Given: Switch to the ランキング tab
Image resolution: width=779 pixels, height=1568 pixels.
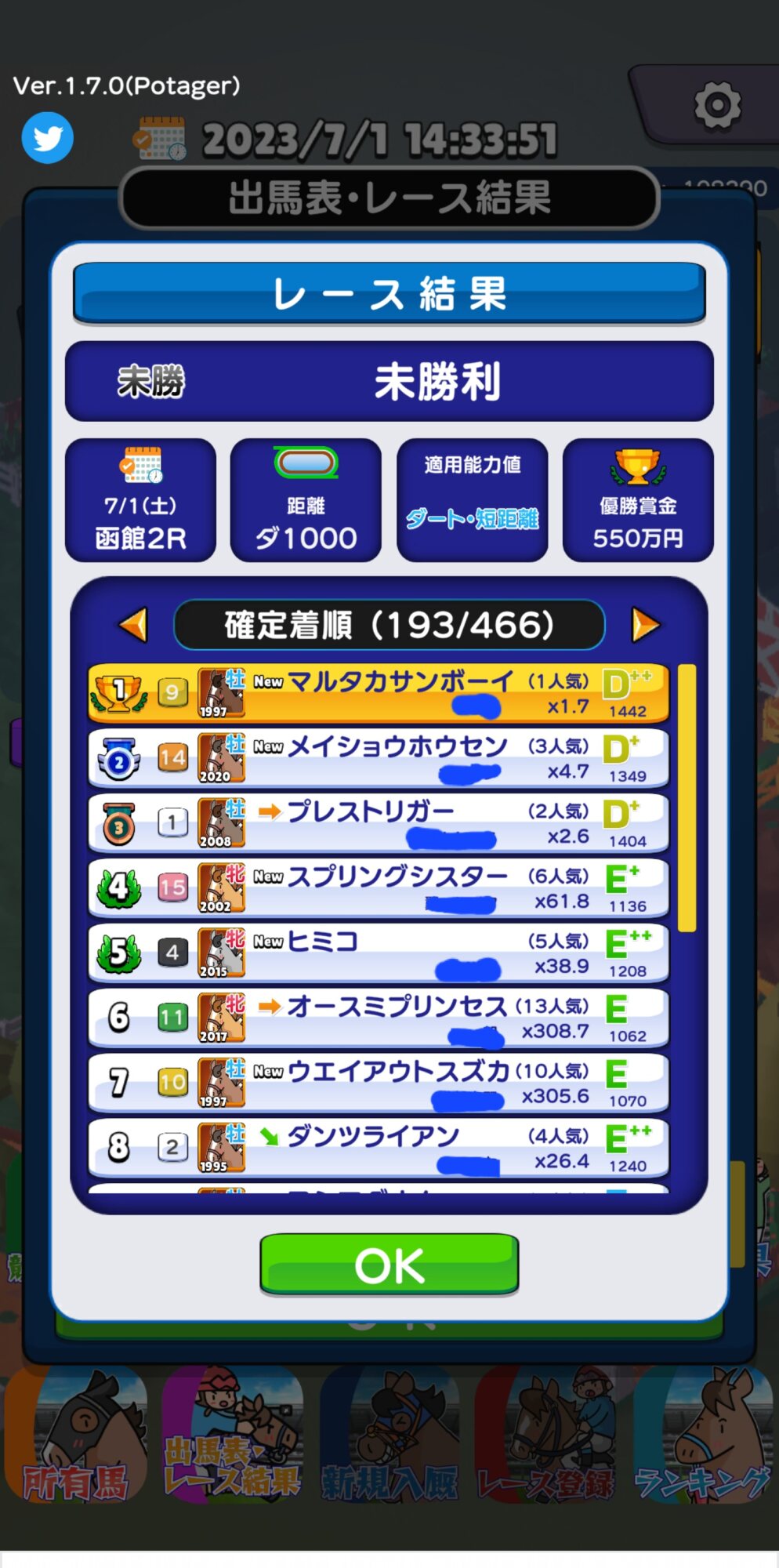Looking at the screenshot, I should click(703, 1435).
